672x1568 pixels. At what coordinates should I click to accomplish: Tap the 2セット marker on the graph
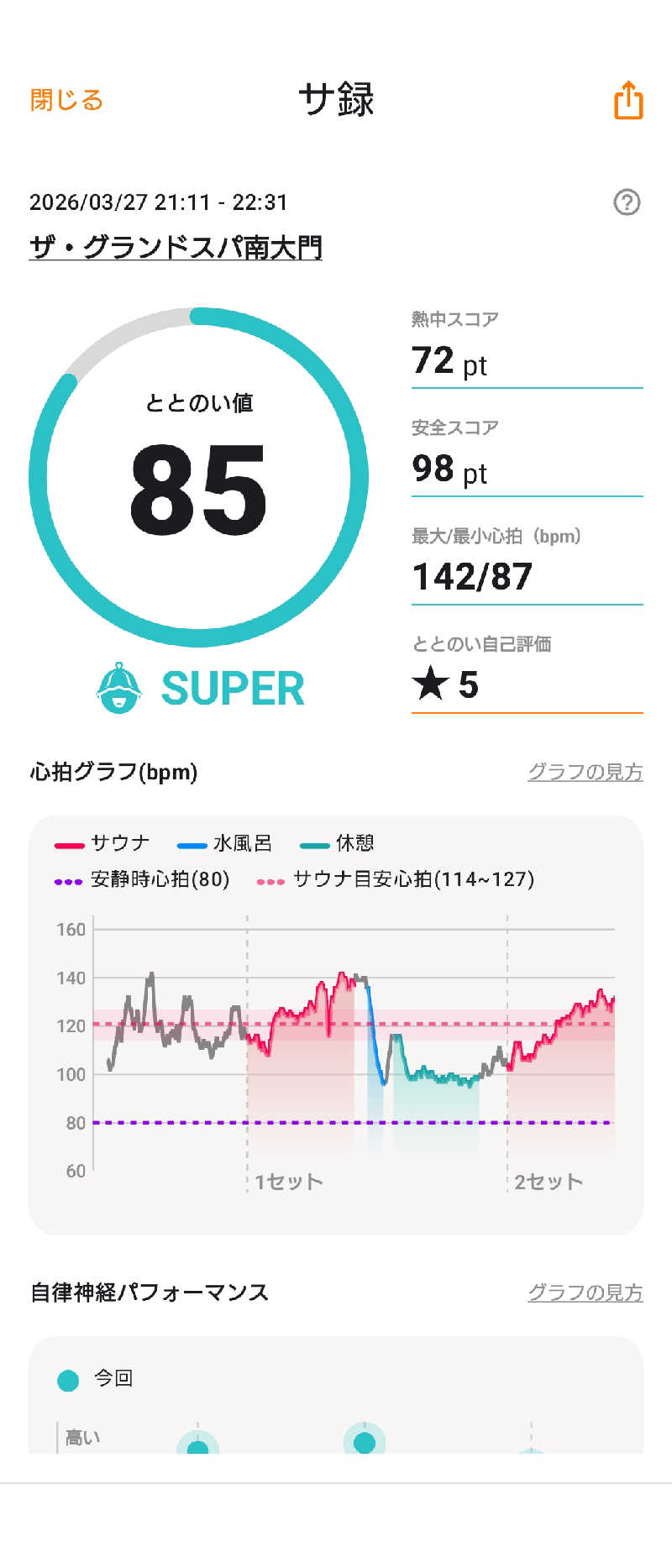pyautogui.click(x=546, y=1181)
